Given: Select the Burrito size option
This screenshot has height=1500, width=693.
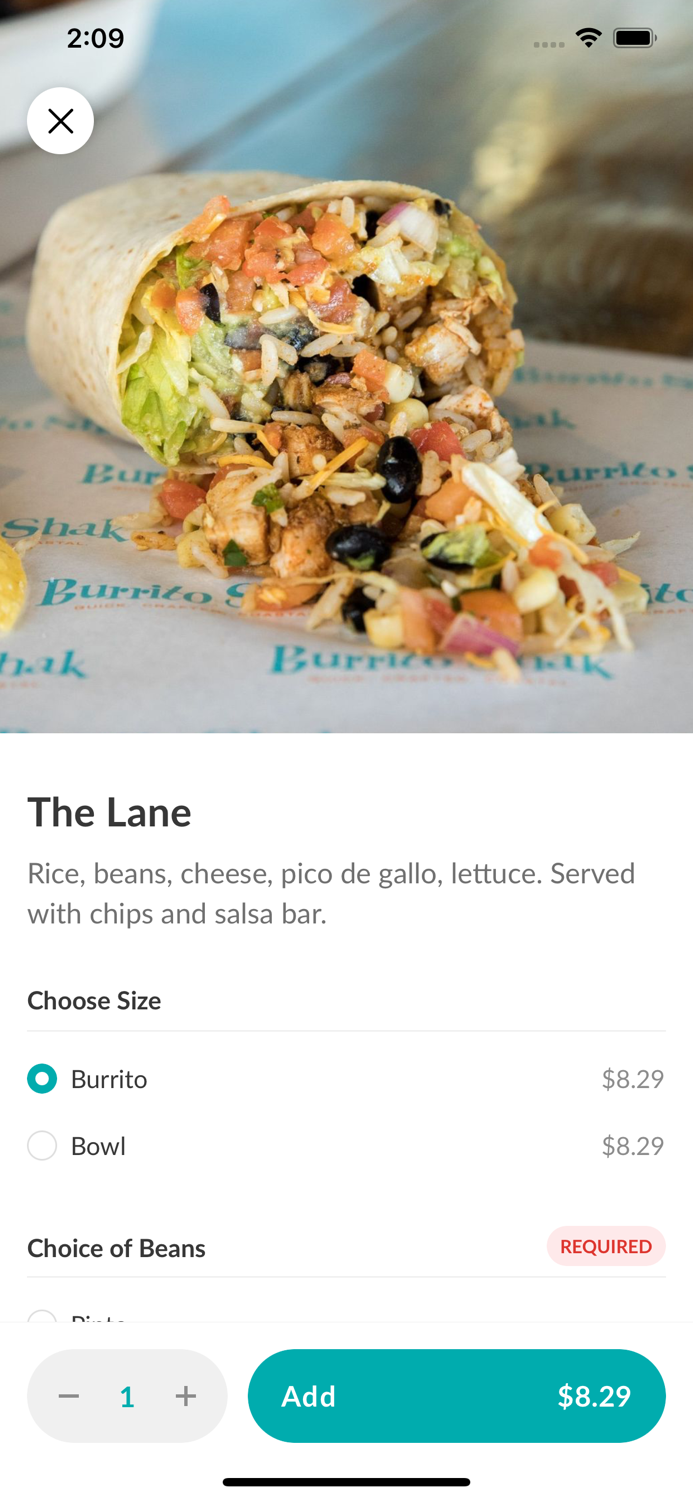Looking at the screenshot, I should pyautogui.click(x=42, y=1079).
